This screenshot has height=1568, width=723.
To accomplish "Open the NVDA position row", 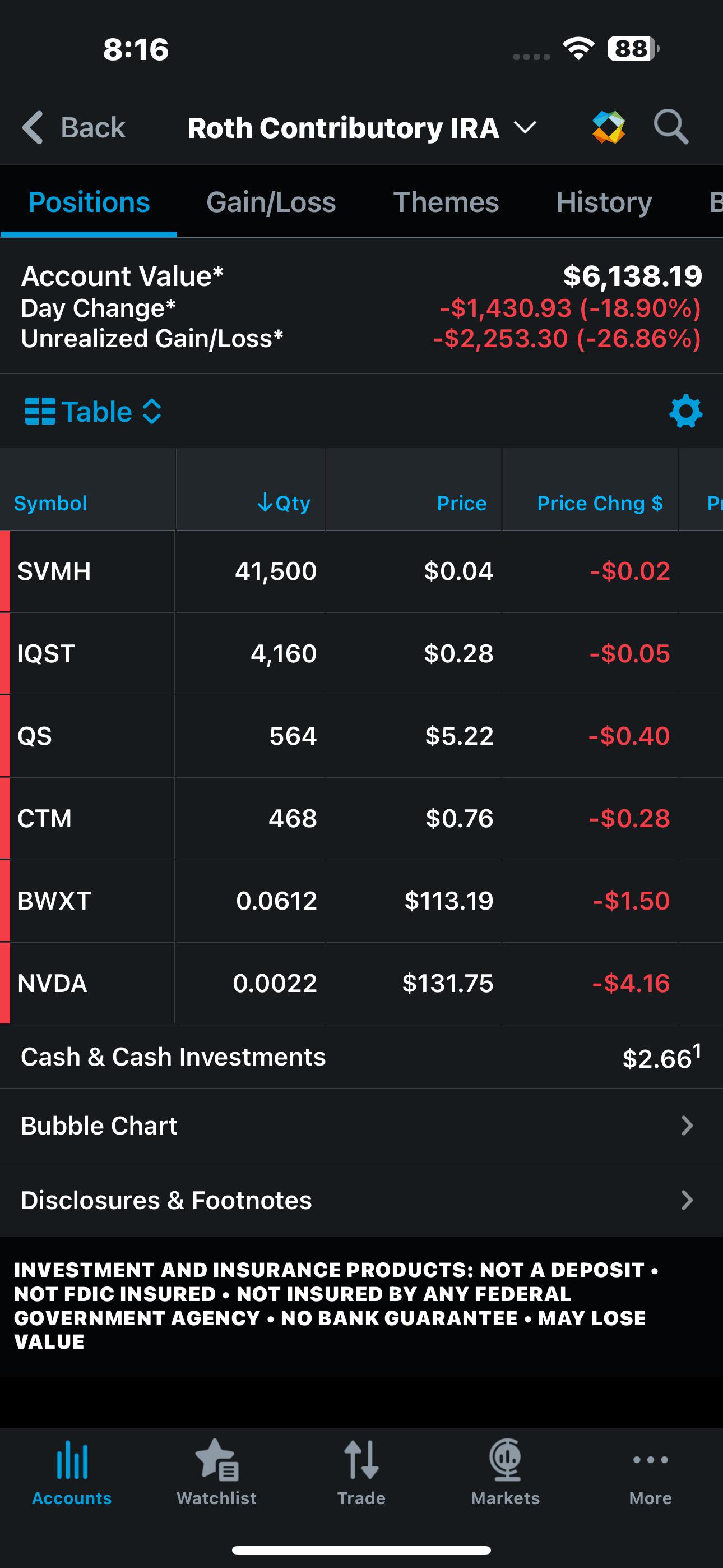I will point(53,983).
